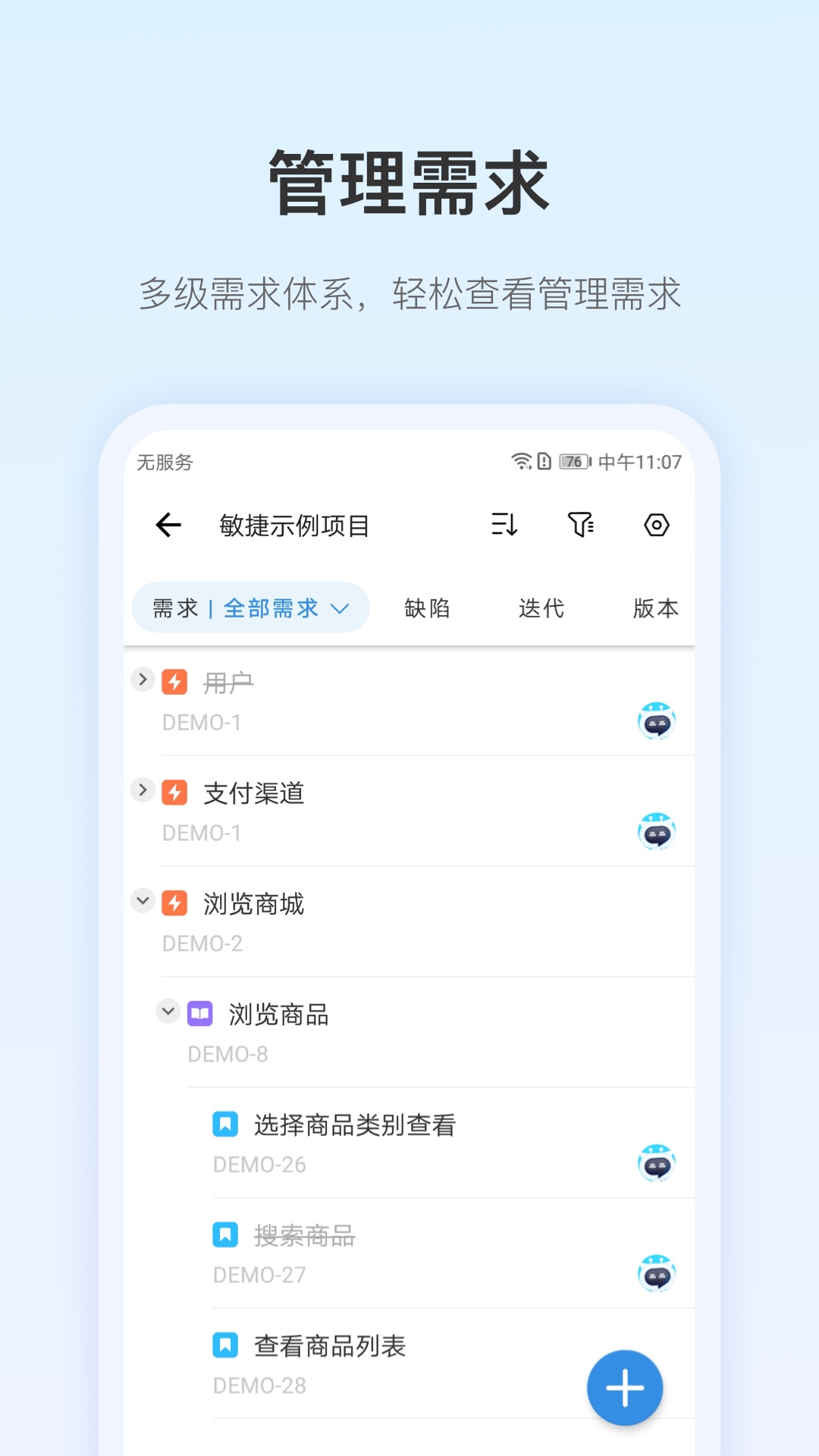Click the AI icon on 选择商品类别查看 row
Viewport: 819px width, 1456px height.
pyautogui.click(x=657, y=1163)
